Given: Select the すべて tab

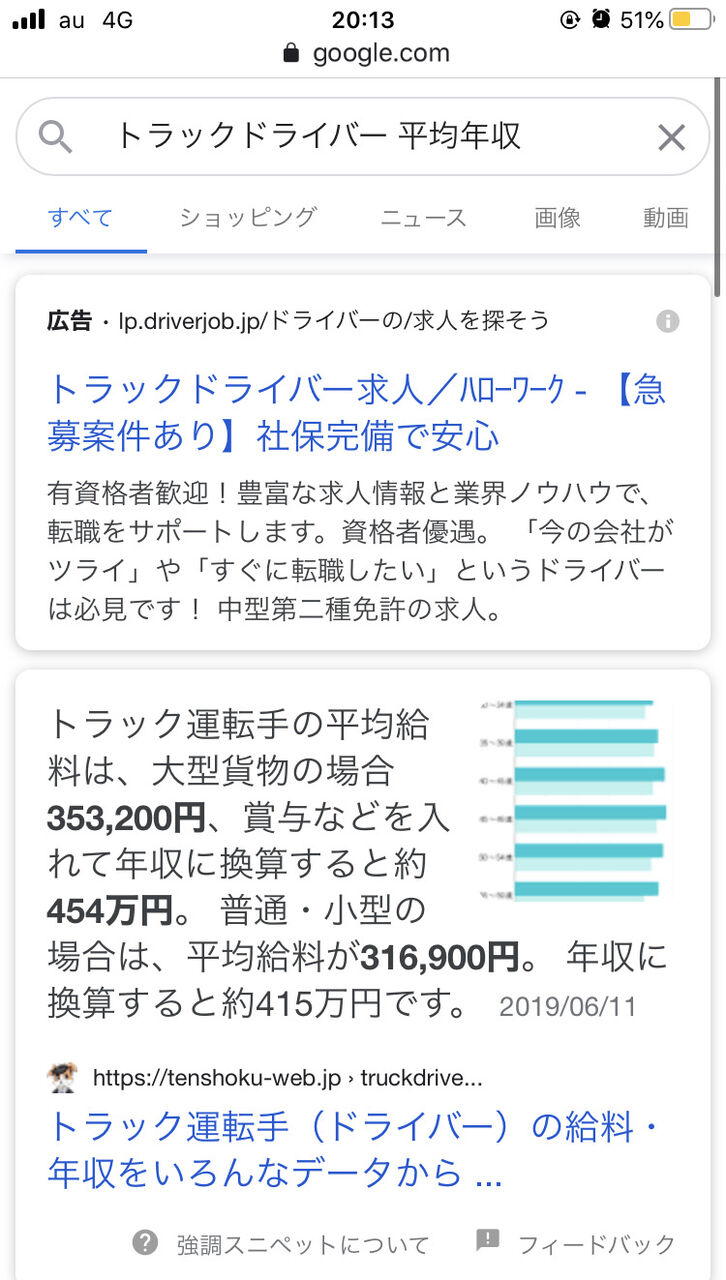Looking at the screenshot, I should (81, 218).
